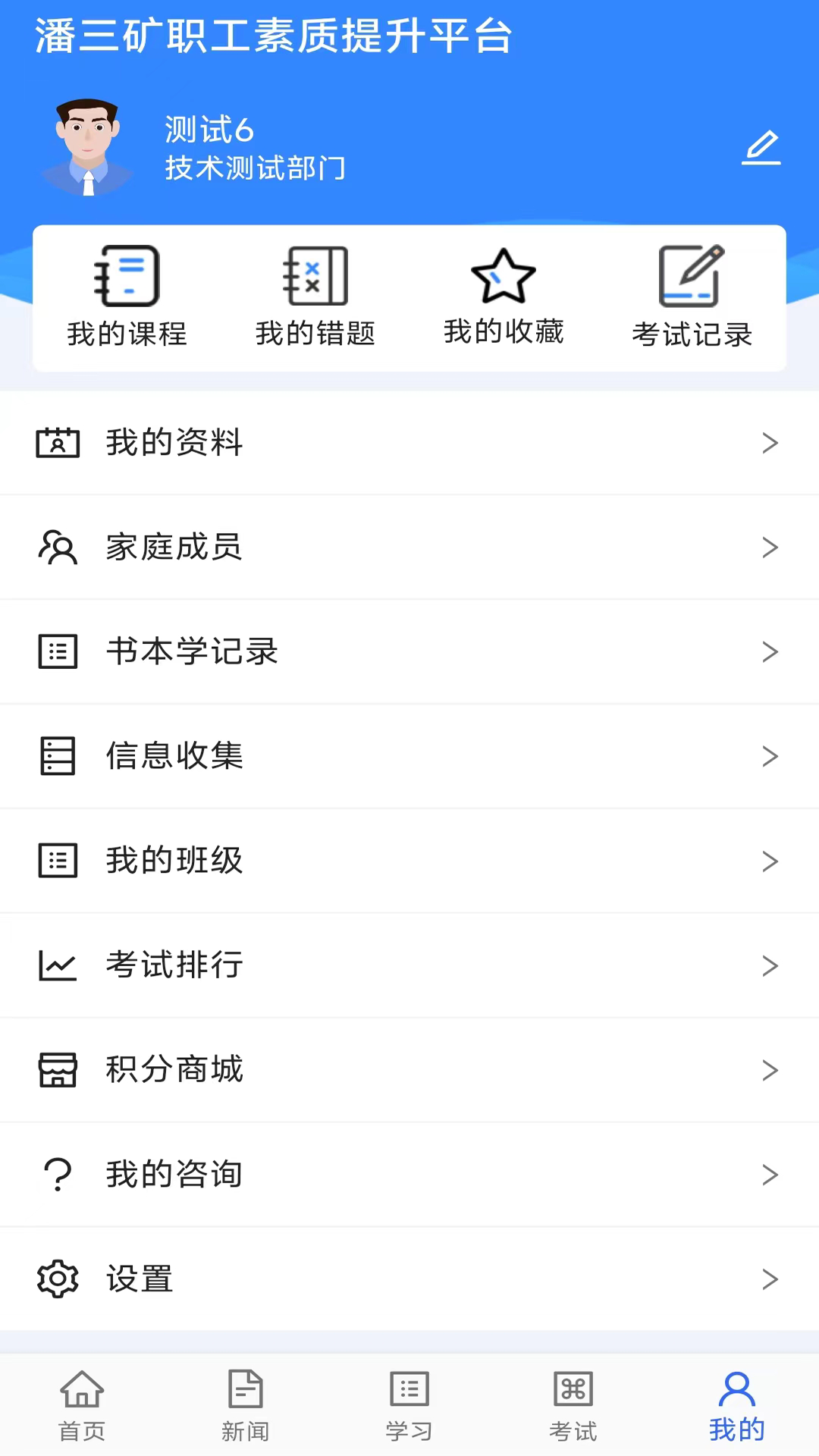Switch to the 新闻 tab

(245, 1404)
